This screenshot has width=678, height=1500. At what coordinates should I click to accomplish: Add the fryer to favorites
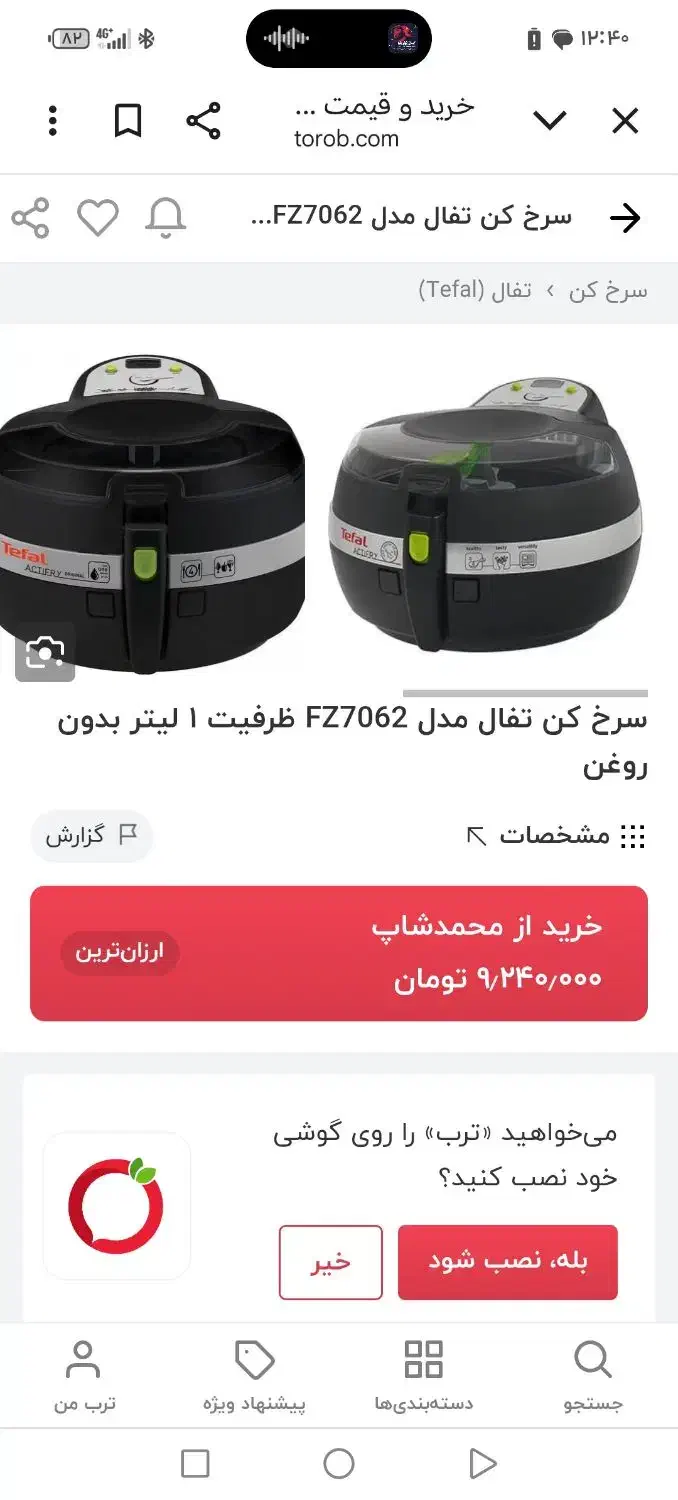pos(98,218)
